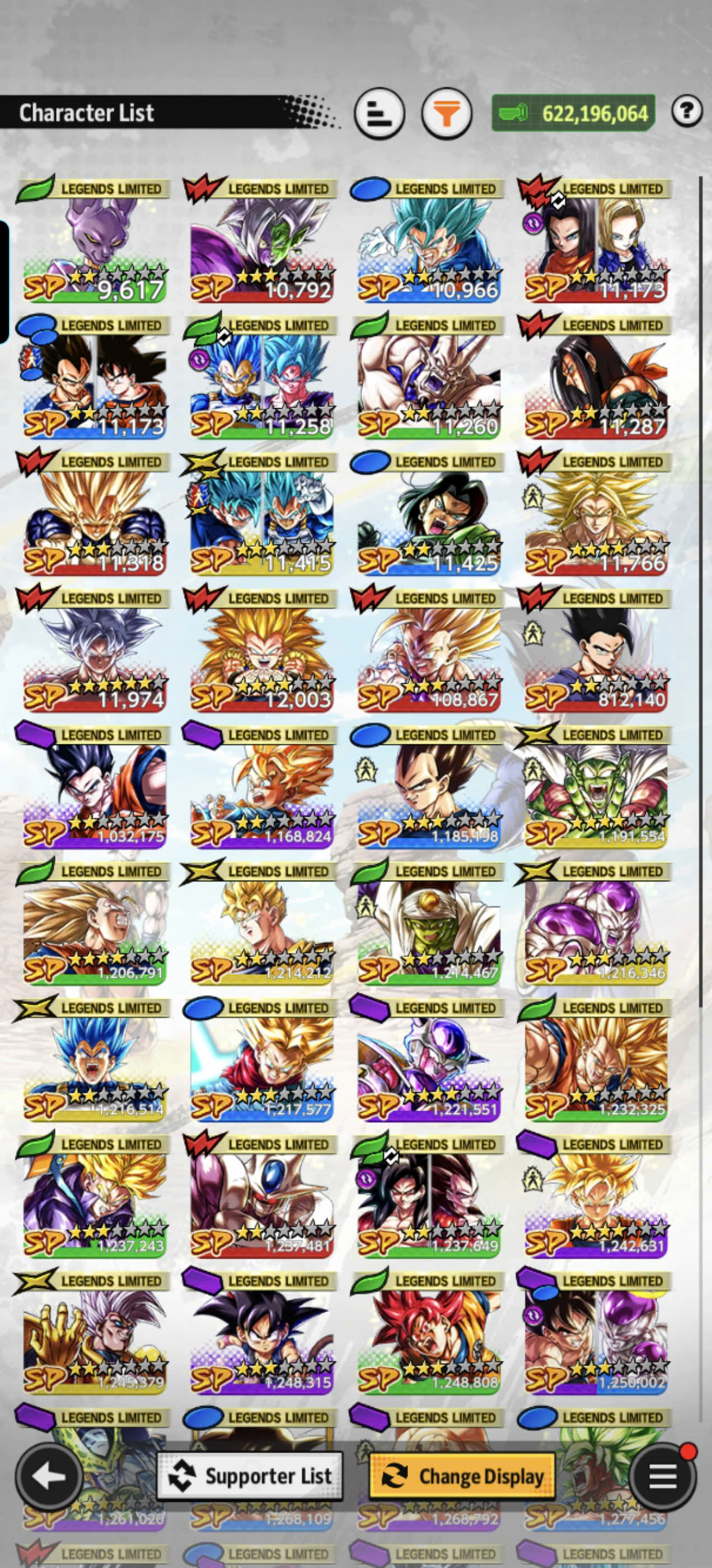Open the Supporter List
This screenshot has height=1568, width=712.
250,1476
